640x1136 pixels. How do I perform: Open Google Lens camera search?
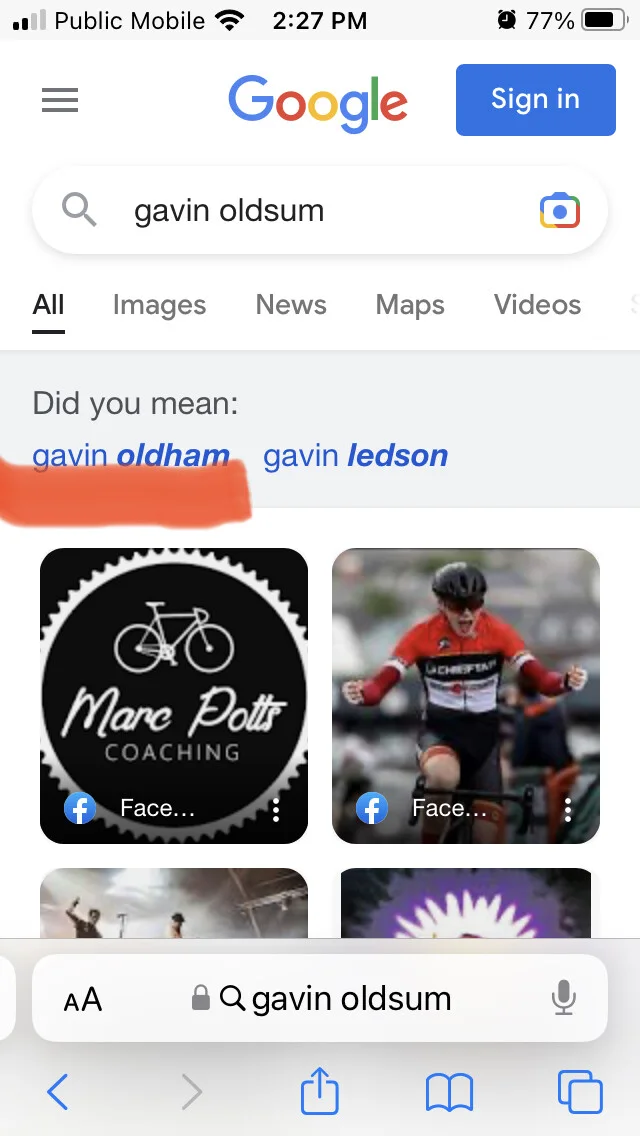click(560, 211)
